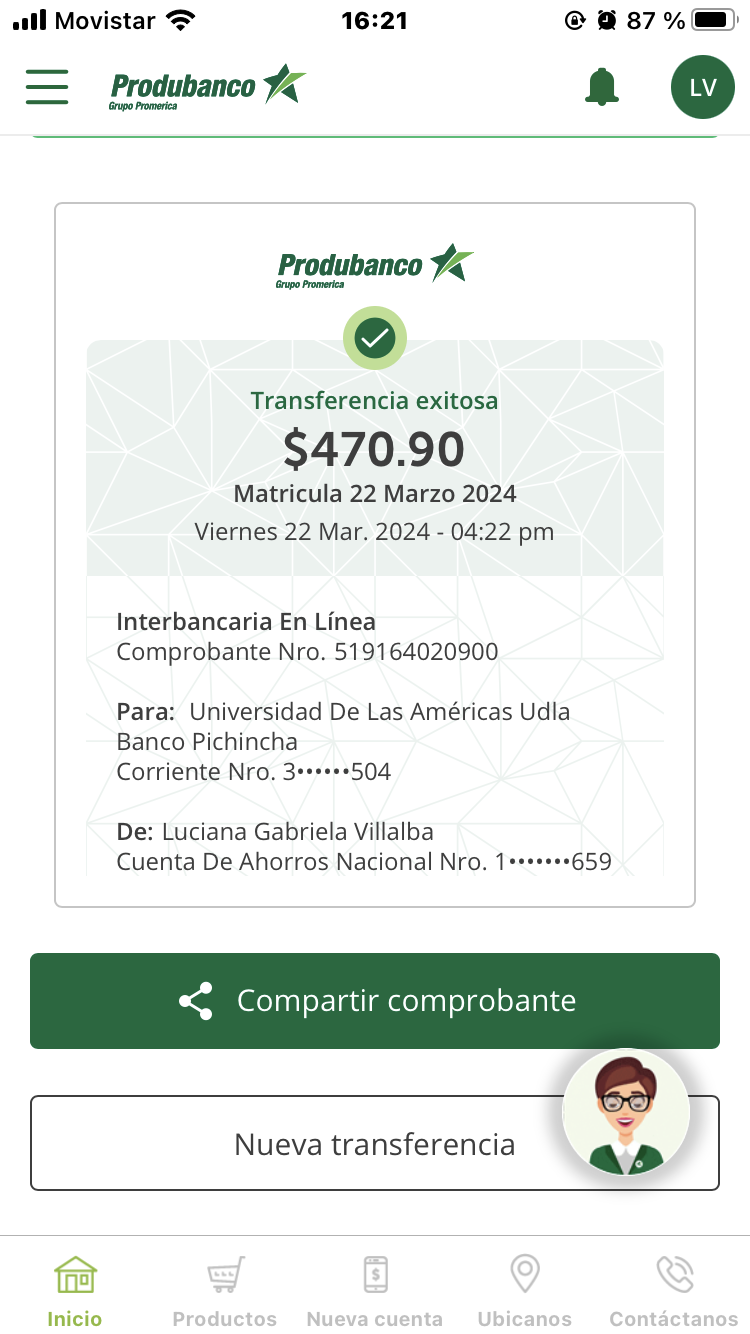
Task: Share the transfer receipt
Action: pyautogui.click(x=375, y=1001)
